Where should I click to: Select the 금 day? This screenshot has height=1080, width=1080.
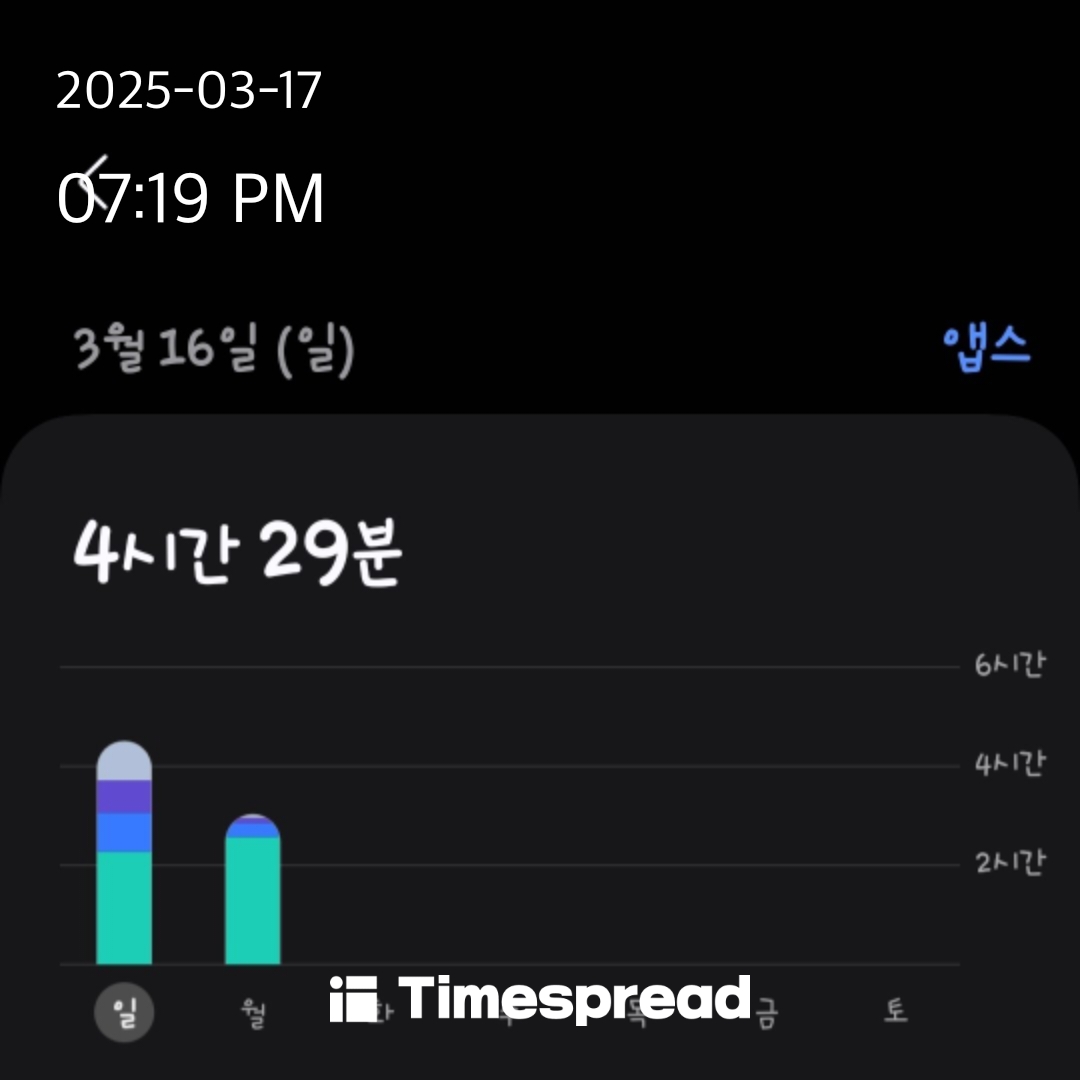tap(766, 1012)
